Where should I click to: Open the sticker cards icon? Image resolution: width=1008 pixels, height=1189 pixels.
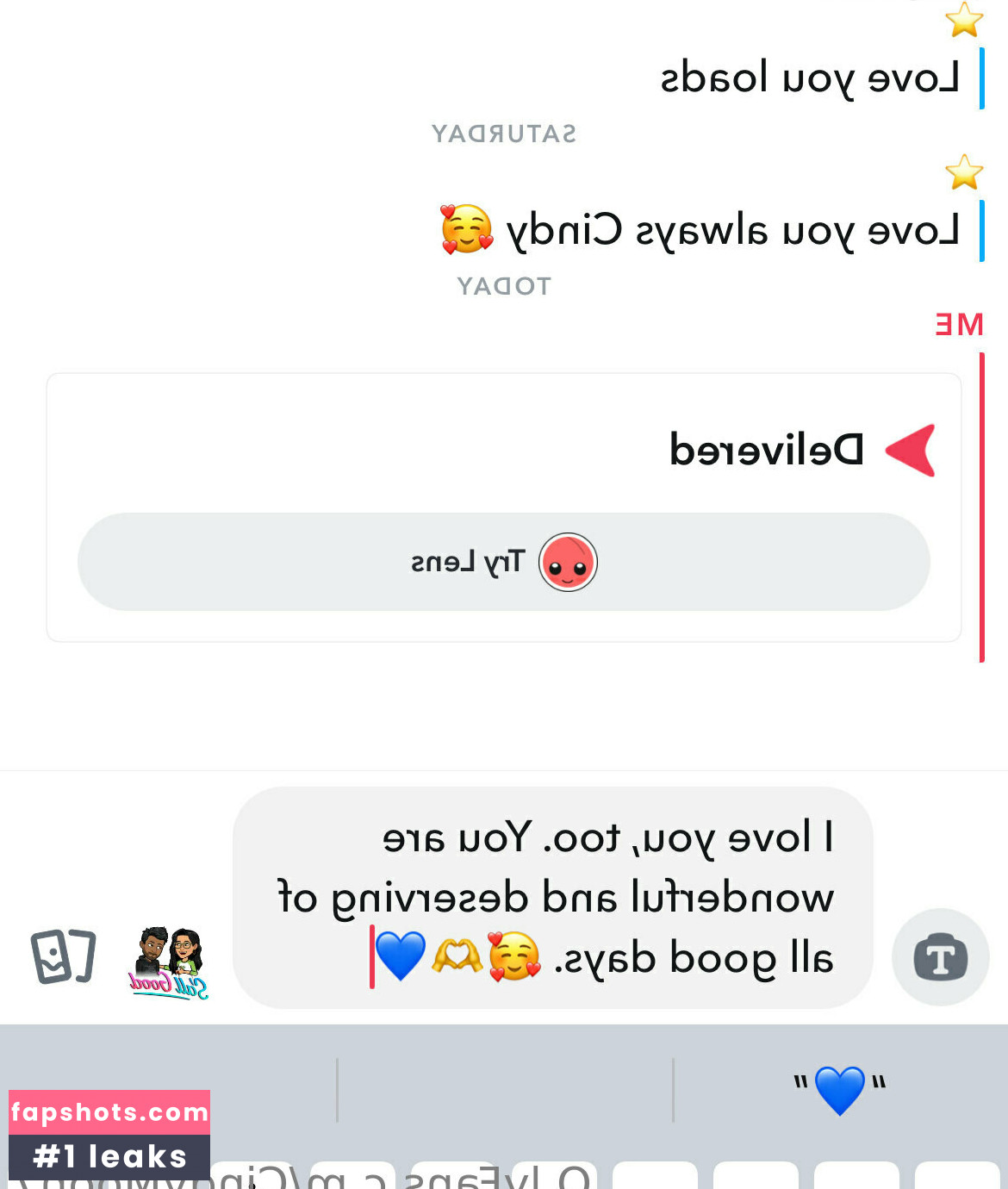click(63, 956)
